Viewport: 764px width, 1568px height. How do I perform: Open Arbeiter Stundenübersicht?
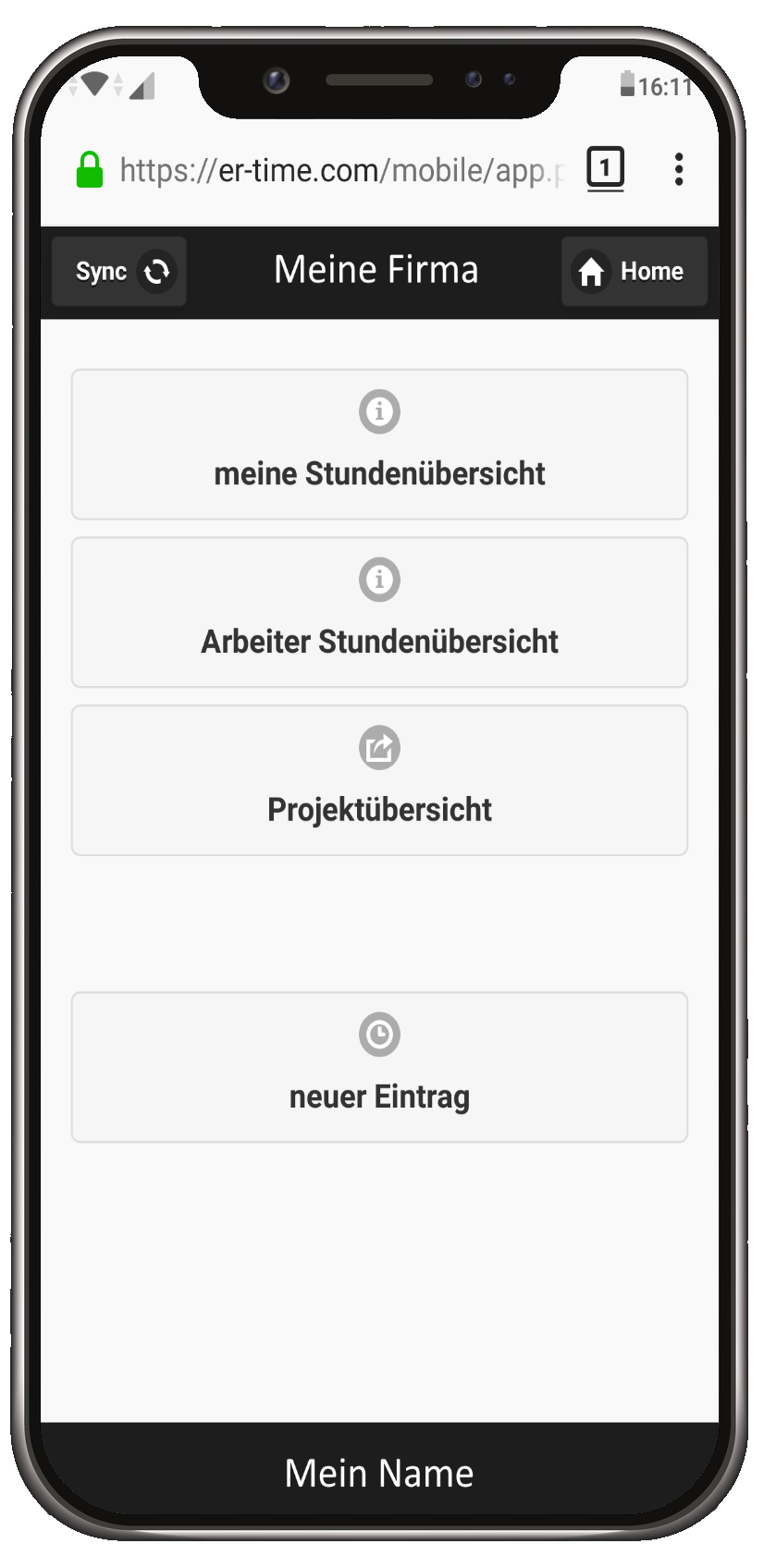(x=379, y=642)
